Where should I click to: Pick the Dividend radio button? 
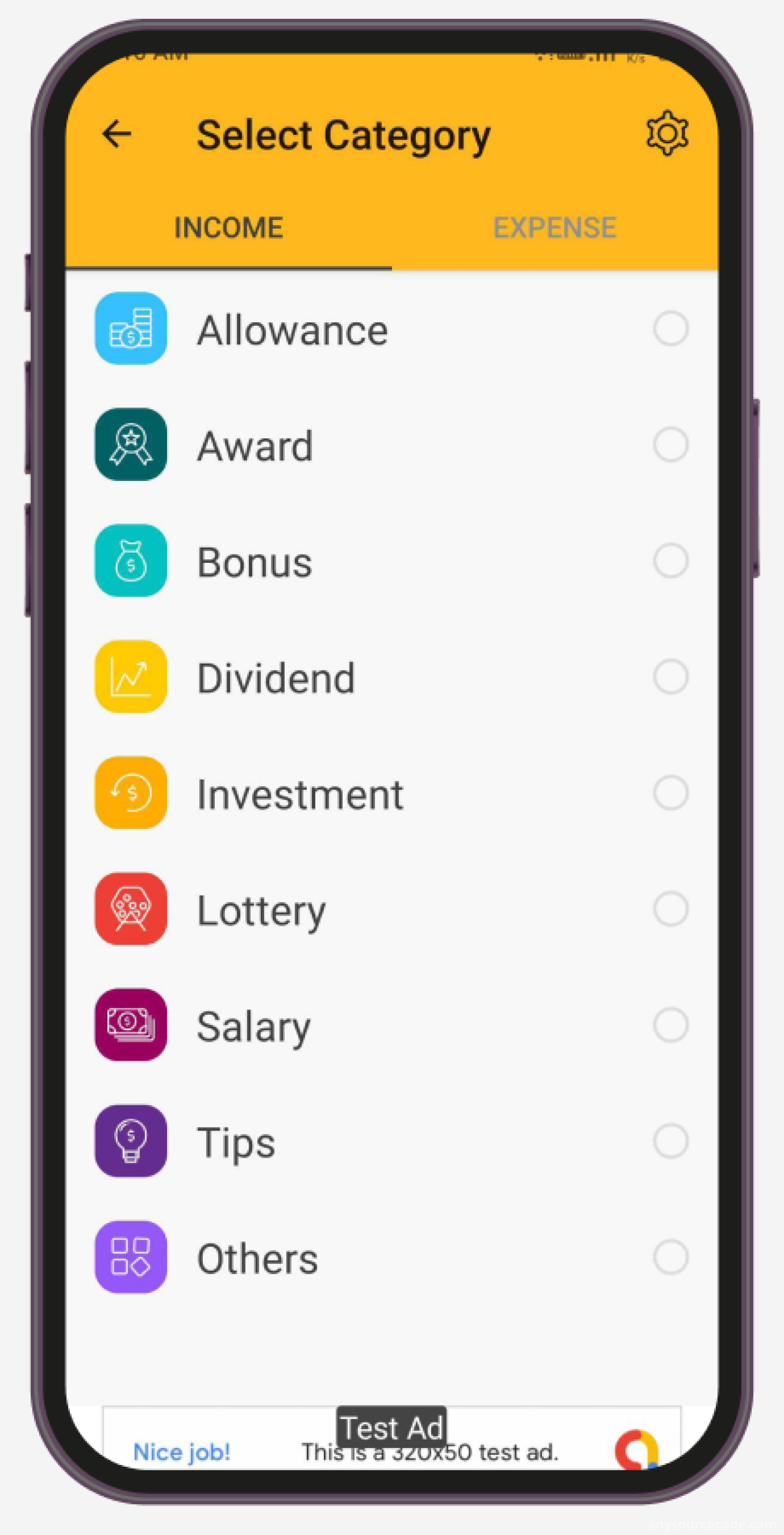click(671, 677)
